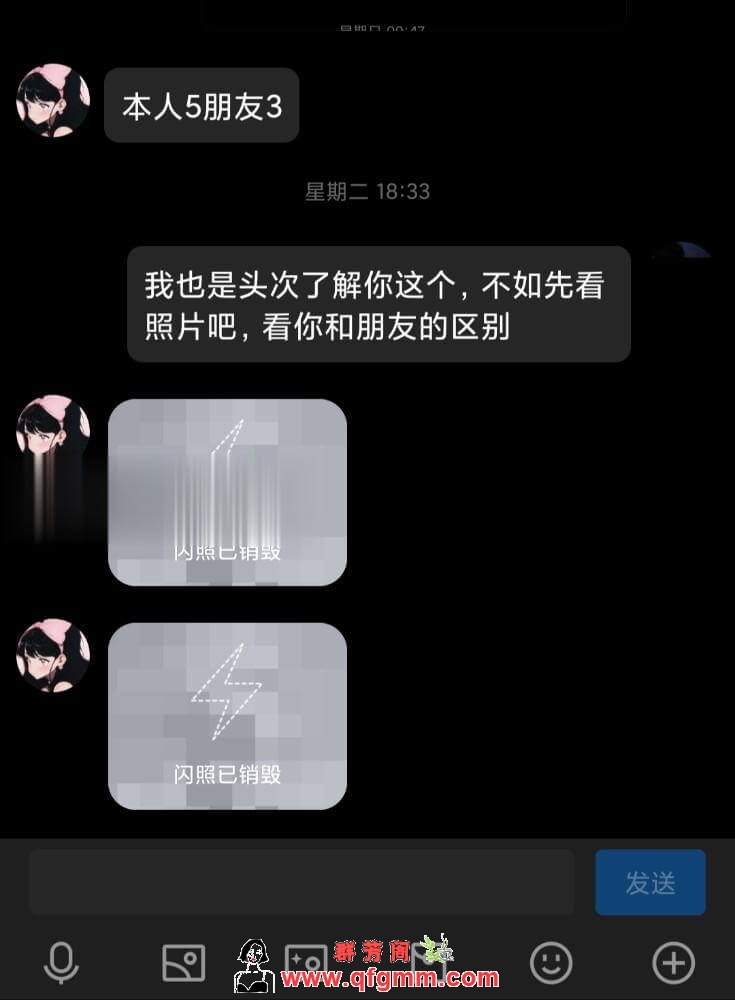735x1000 pixels.
Task: Open sender avatar beside 本人5朋友3 message
Action: [x=53, y=103]
